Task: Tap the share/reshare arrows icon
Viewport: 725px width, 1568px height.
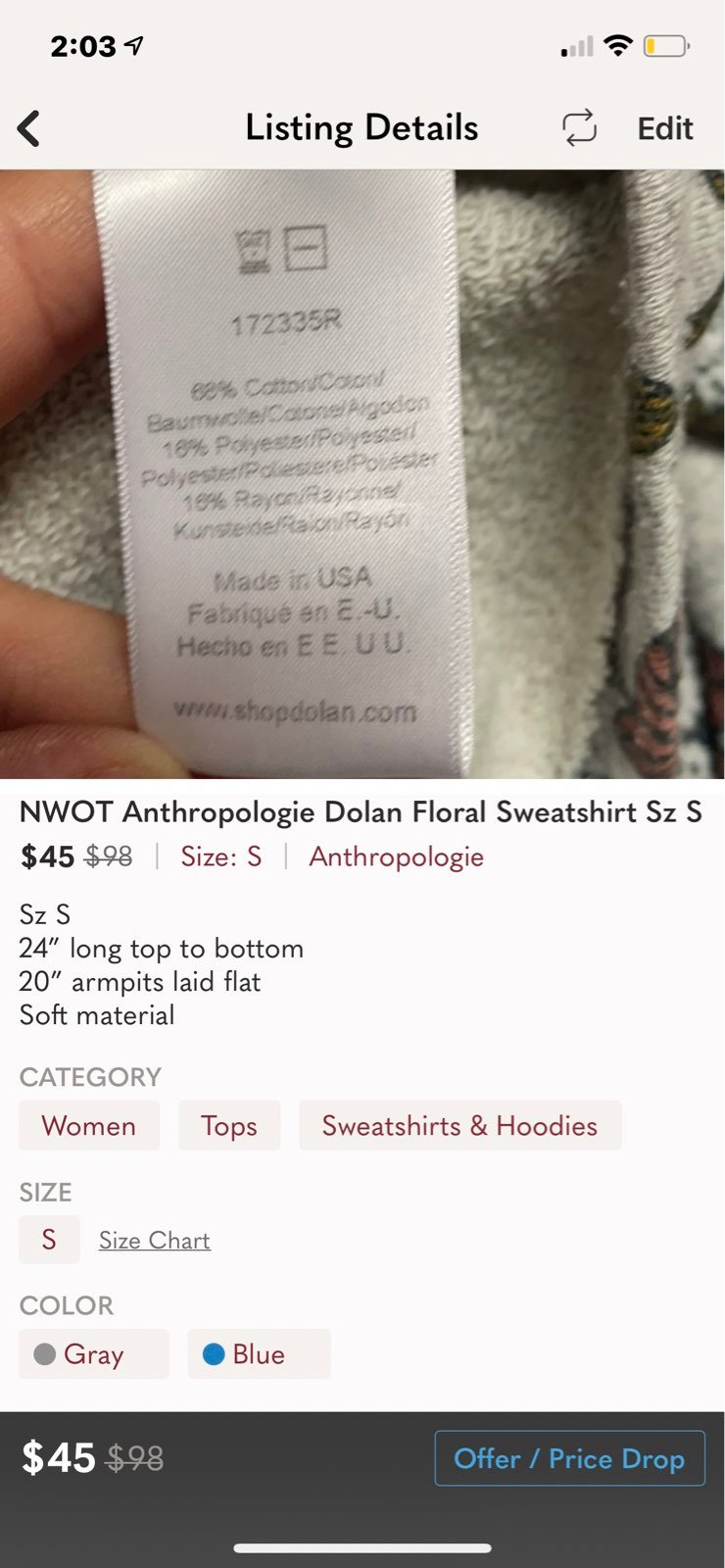Action: coord(579,127)
